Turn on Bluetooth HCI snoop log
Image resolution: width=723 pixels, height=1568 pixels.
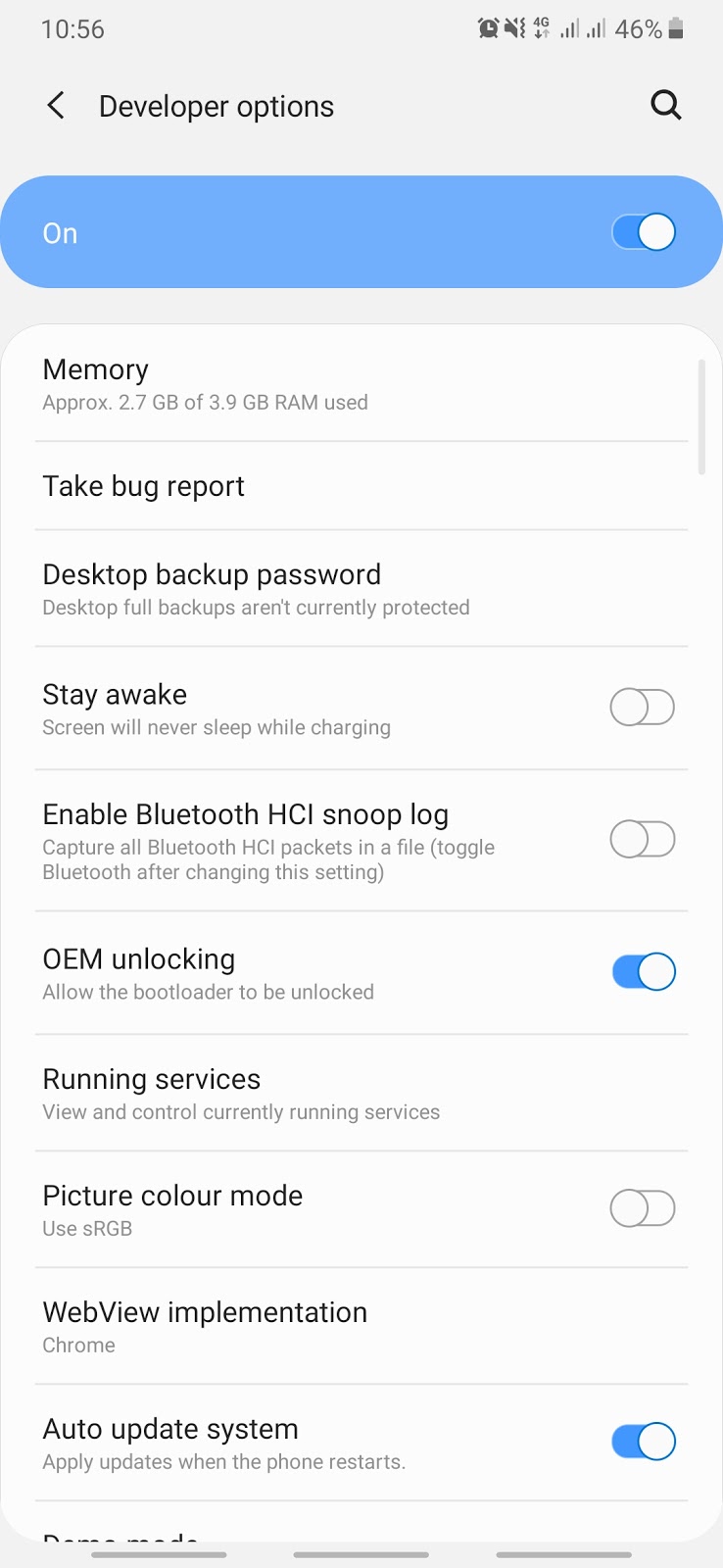coord(643,839)
